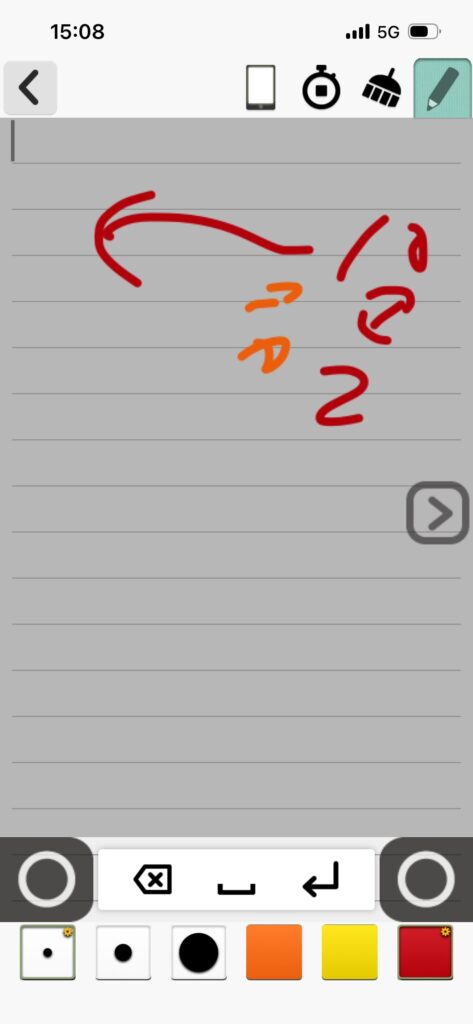
Task: Go to next page arrow
Action: click(438, 513)
